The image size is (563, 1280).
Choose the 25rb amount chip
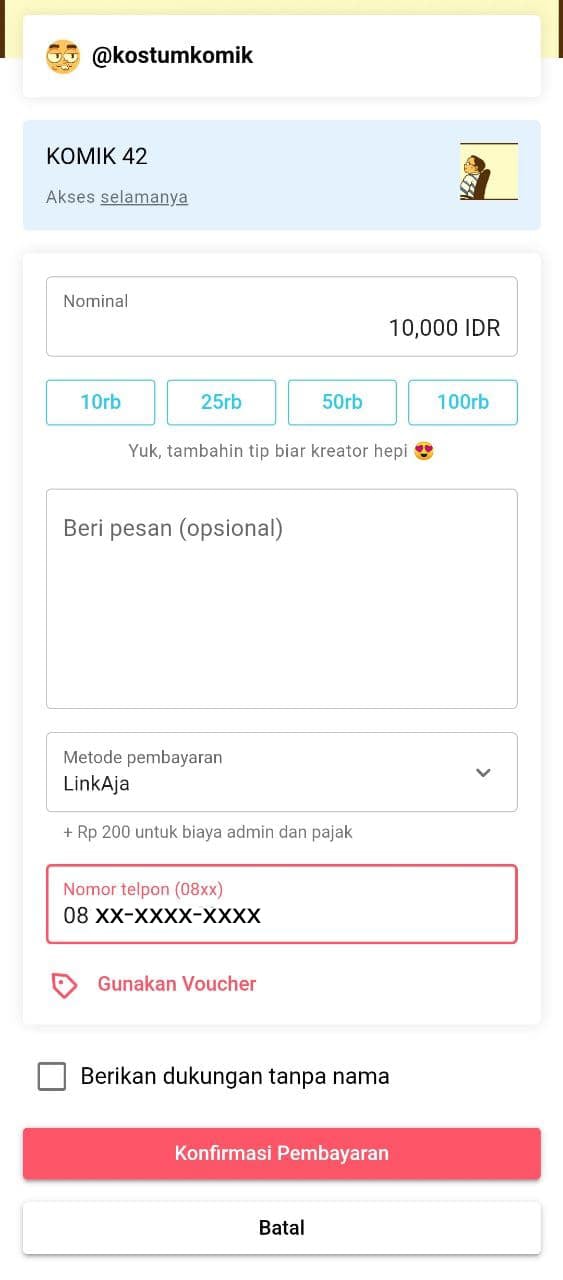click(x=221, y=402)
